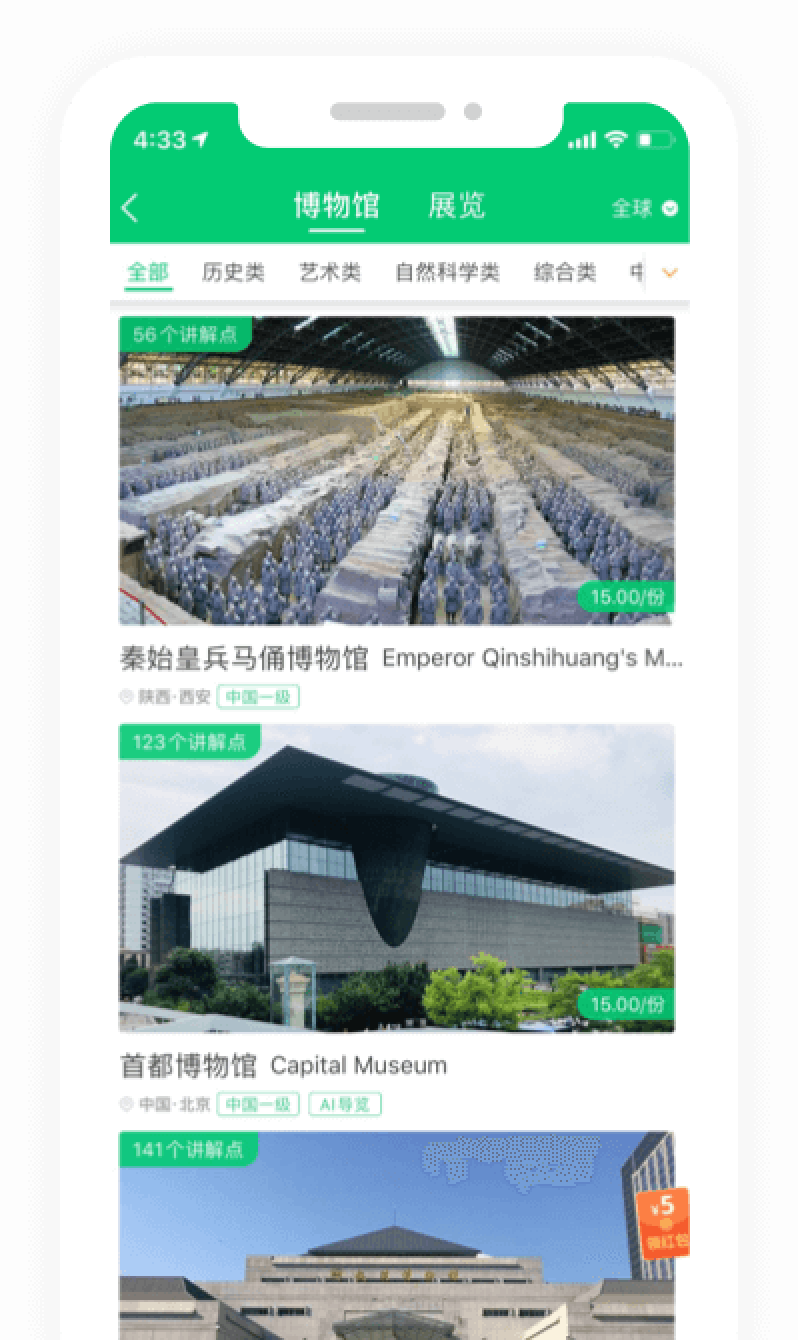Switch to the 展览 tab
The width and height of the screenshot is (798, 1340).
pos(457,205)
